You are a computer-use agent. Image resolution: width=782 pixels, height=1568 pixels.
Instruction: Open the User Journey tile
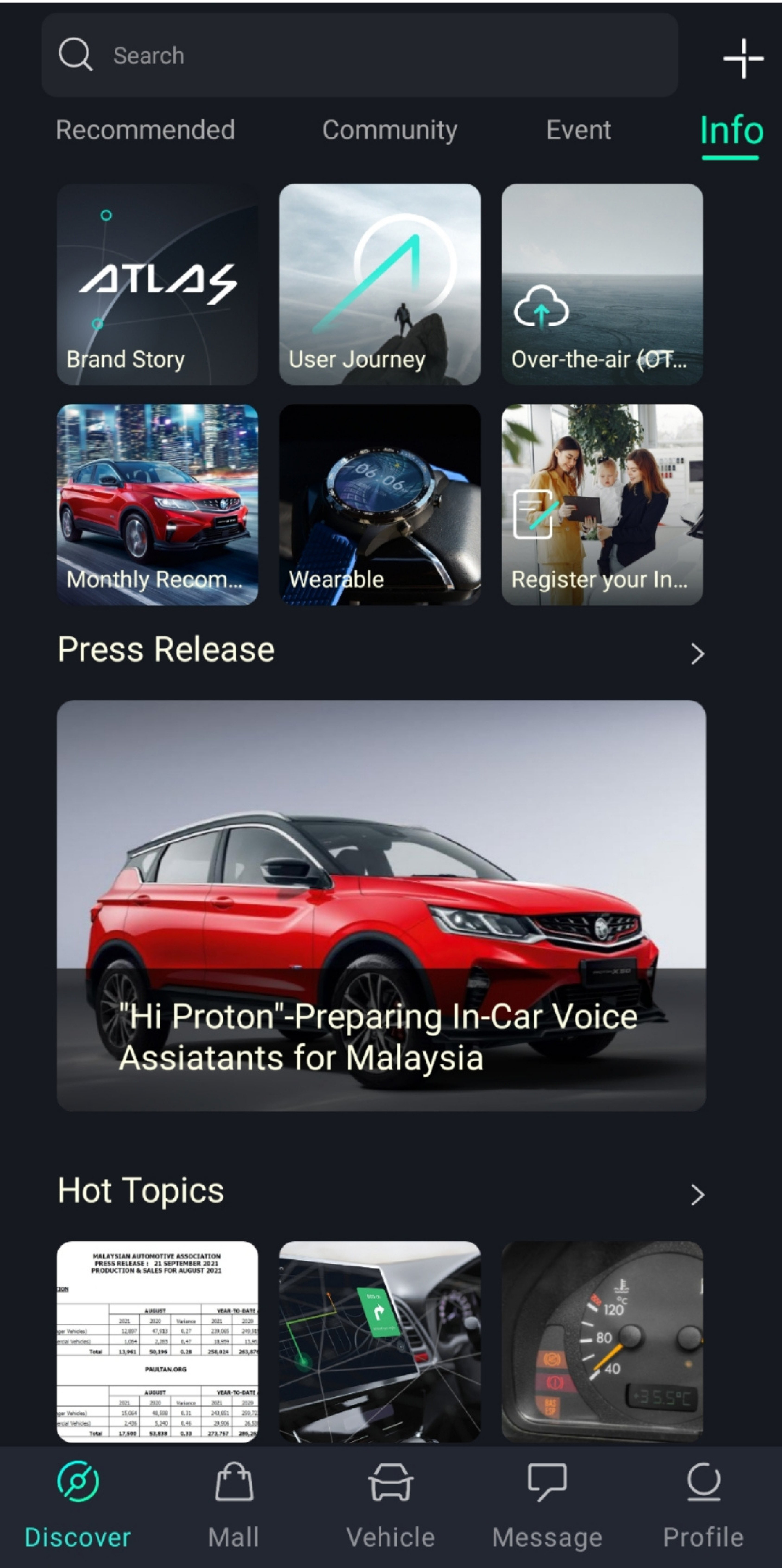tap(380, 284)
